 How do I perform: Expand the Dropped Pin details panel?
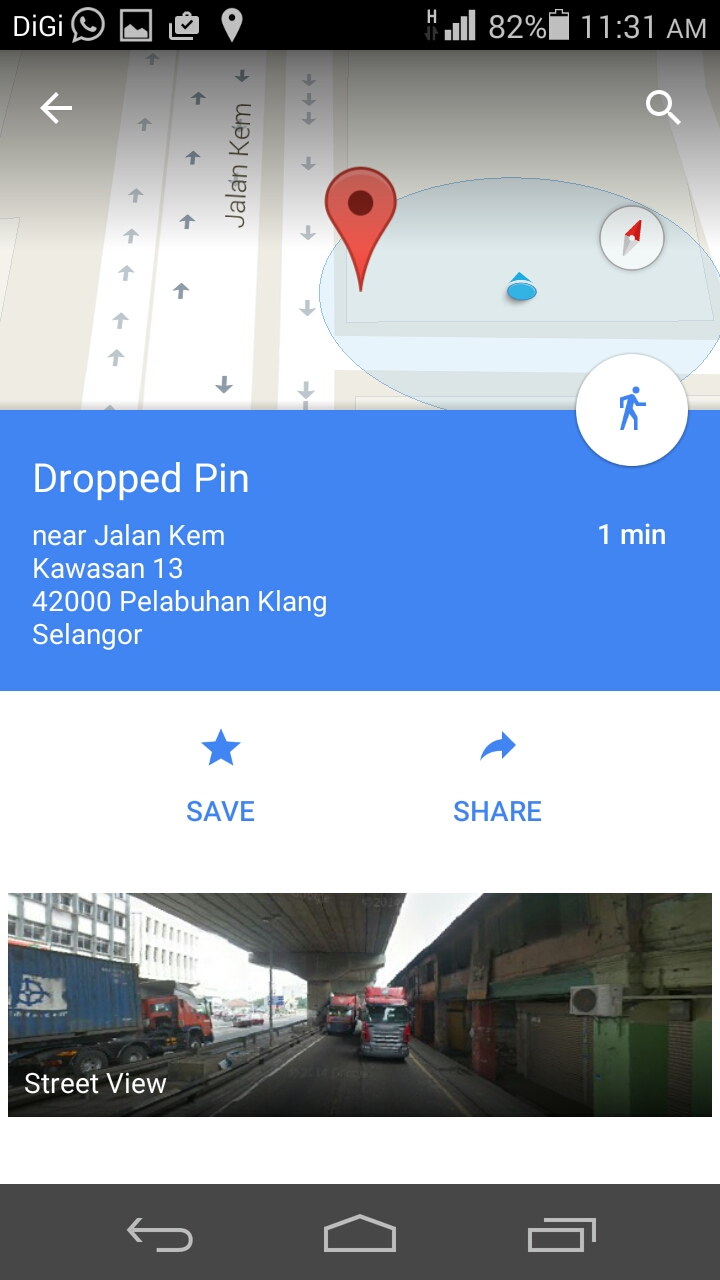300,550
